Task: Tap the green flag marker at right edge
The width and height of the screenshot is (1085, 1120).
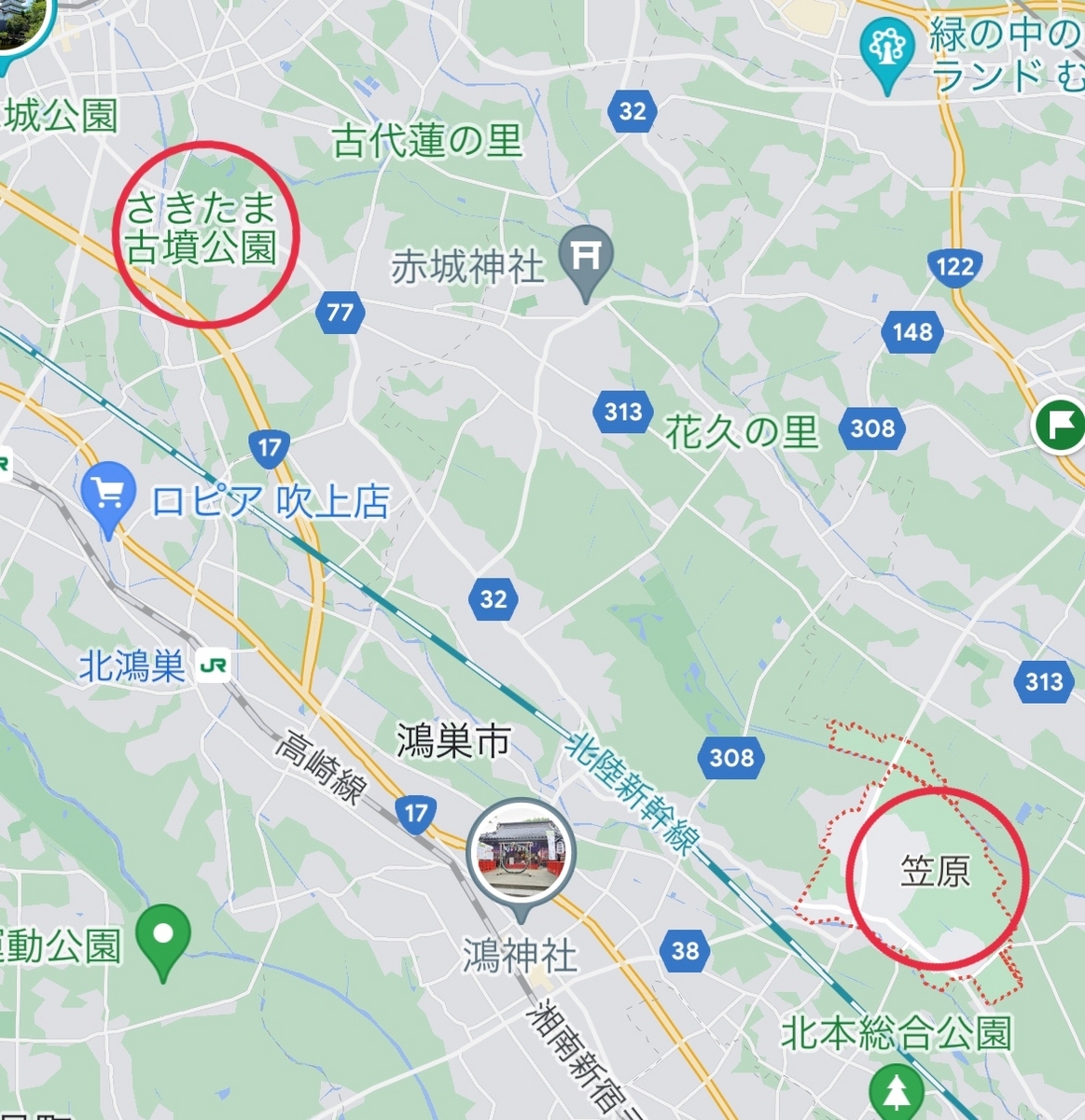Action: coord(1061,425)
